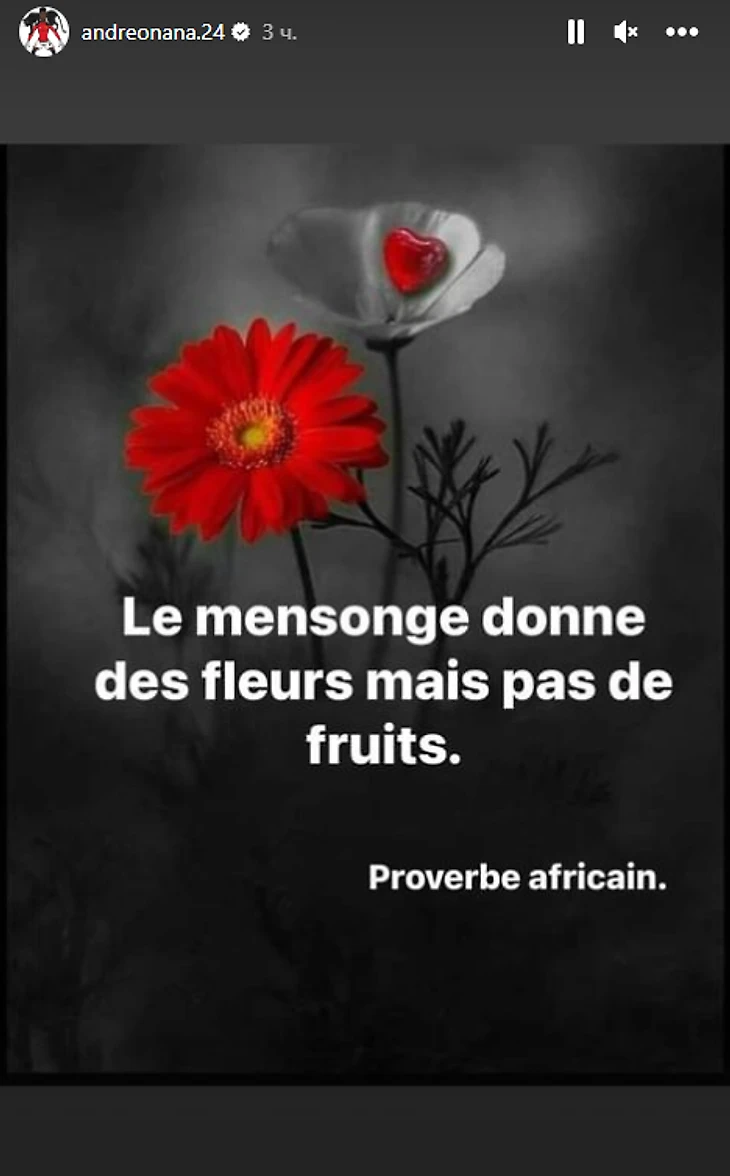The image size is (730, 1176).
Task: Open the andreonana.24 username link
Action: [x=152, y=33]
